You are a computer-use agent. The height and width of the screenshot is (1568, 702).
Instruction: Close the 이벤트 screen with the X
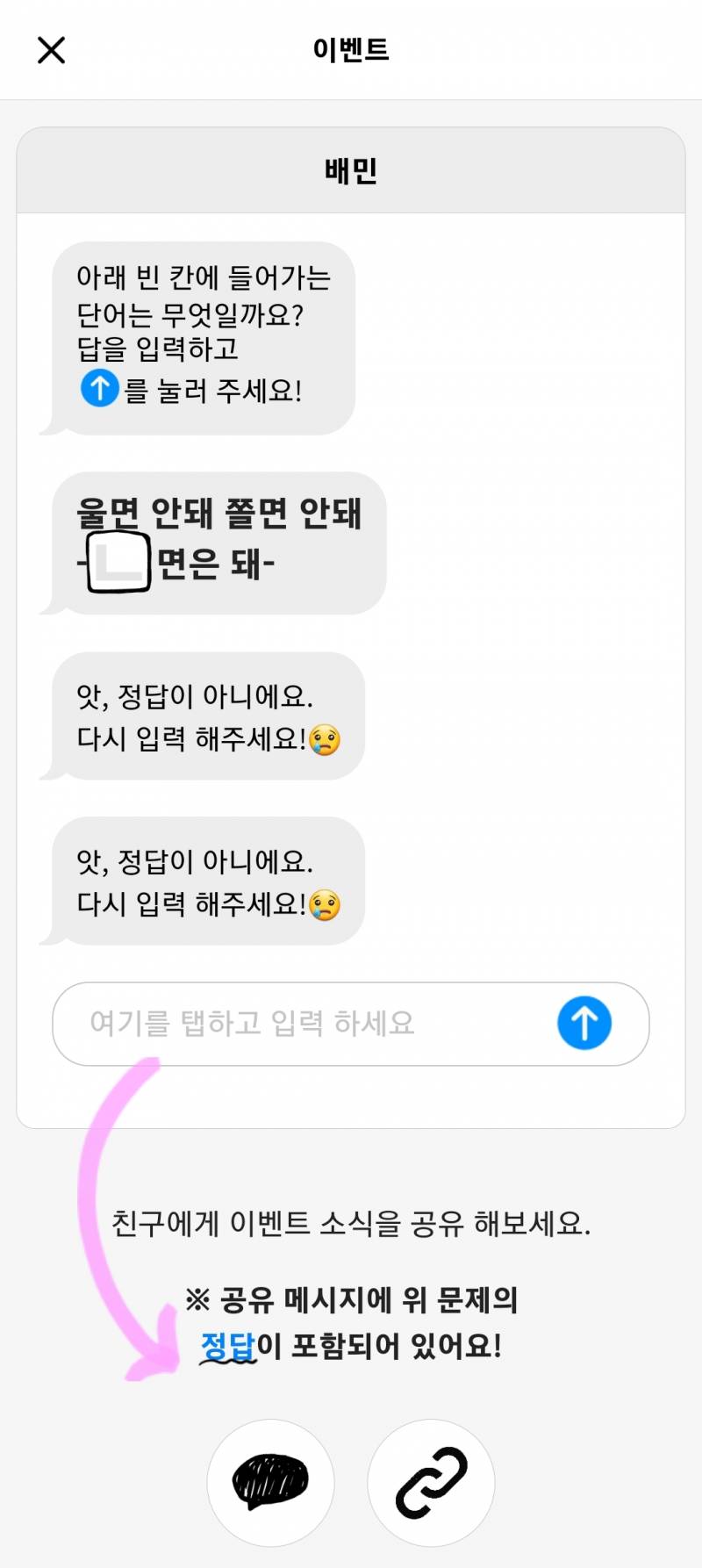coord(50,50)
